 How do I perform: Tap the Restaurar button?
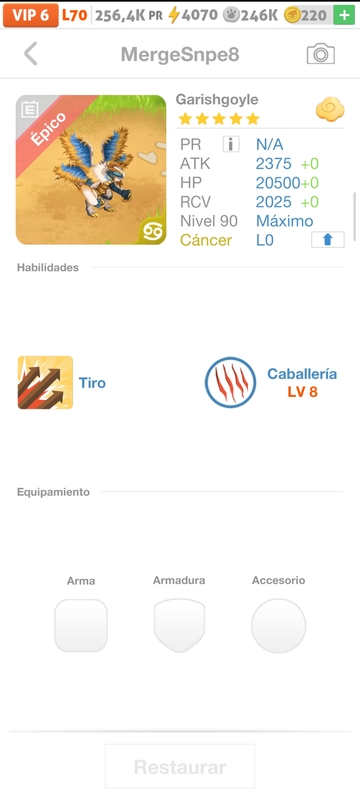tap(180, 766)
